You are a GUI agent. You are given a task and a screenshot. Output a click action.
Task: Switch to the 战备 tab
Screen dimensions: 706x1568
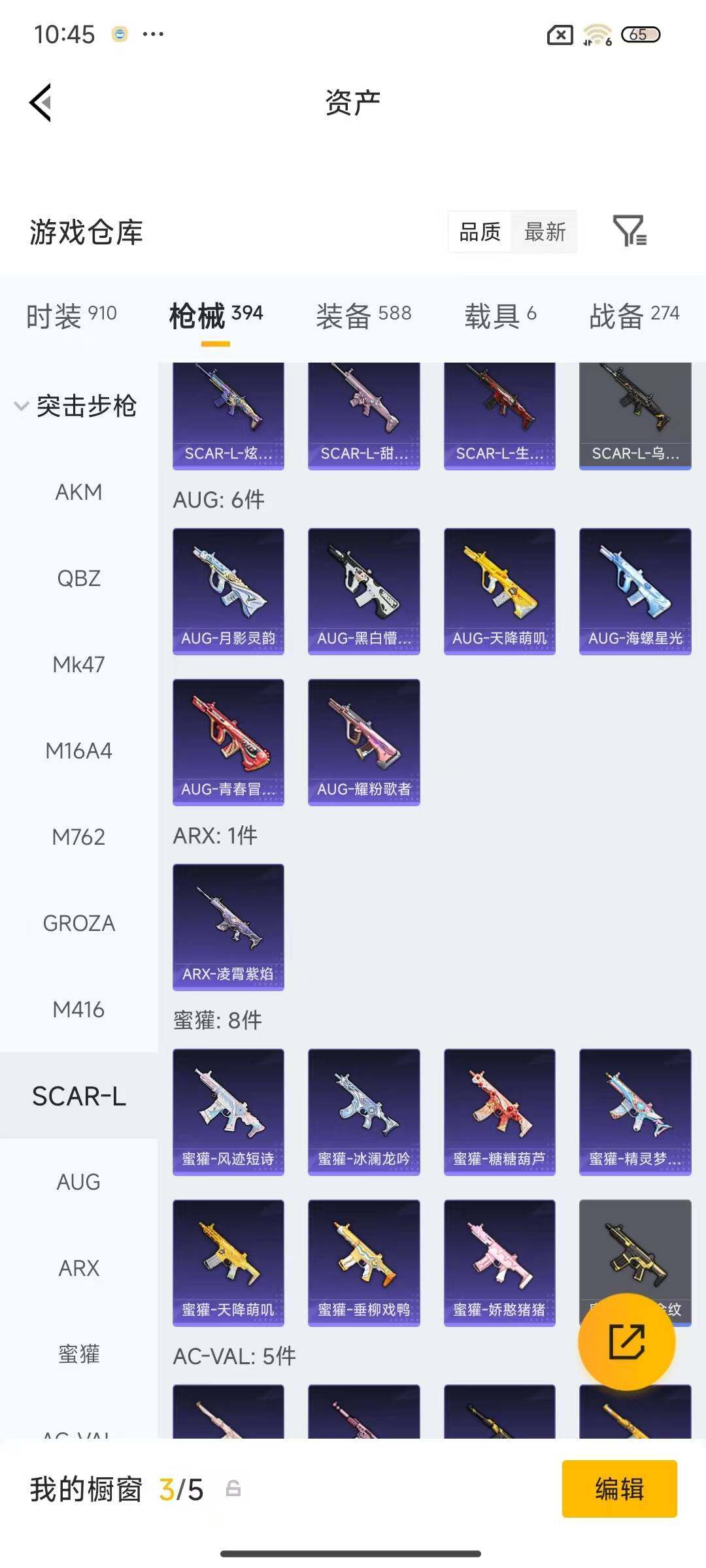(633, 315)
